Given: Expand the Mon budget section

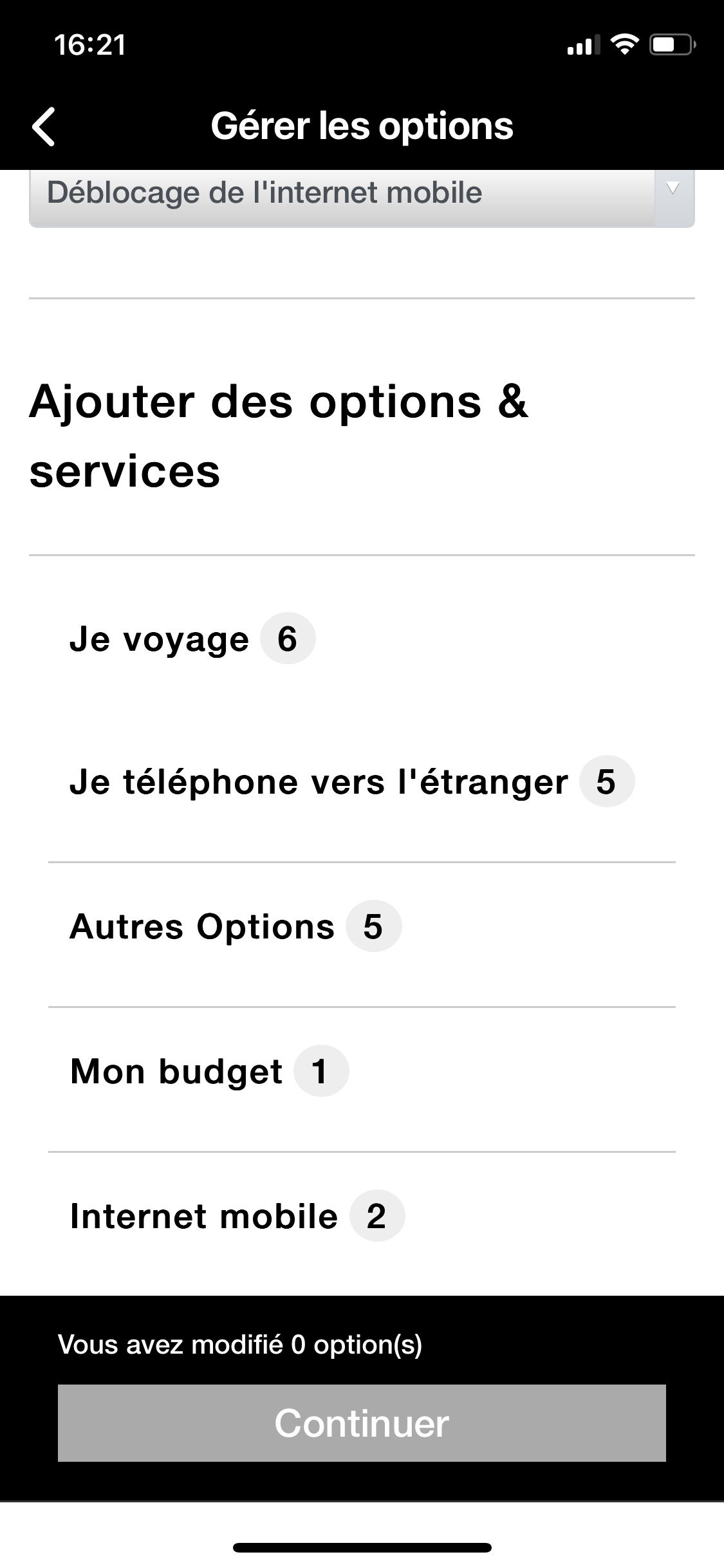Looking at the screenshot, I should [209, 1072].
